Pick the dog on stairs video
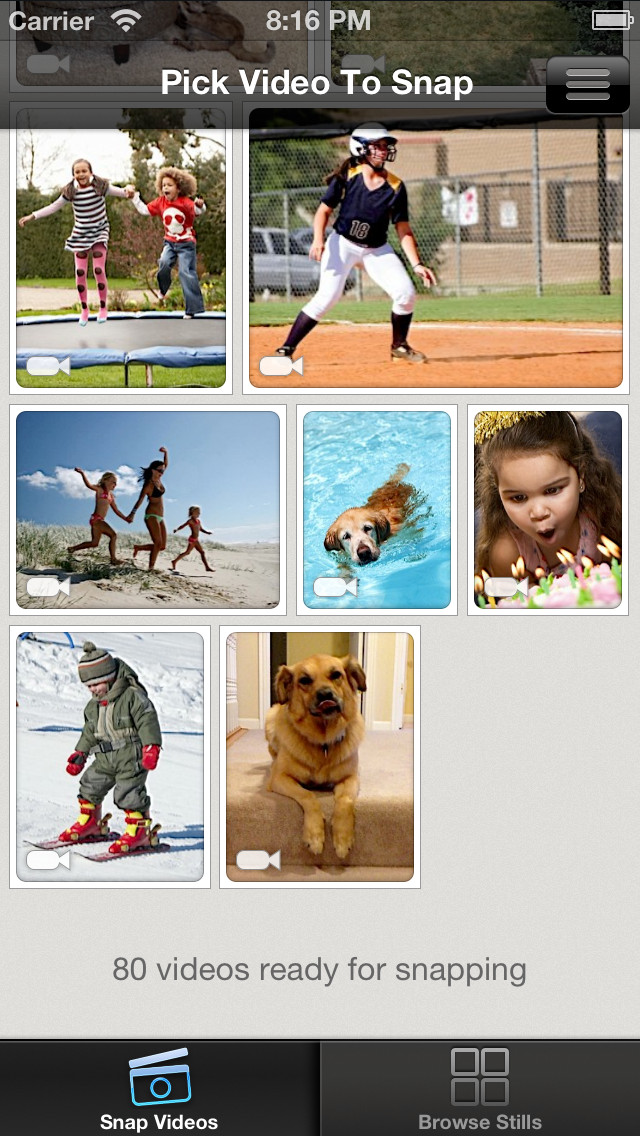 point(320,756)
